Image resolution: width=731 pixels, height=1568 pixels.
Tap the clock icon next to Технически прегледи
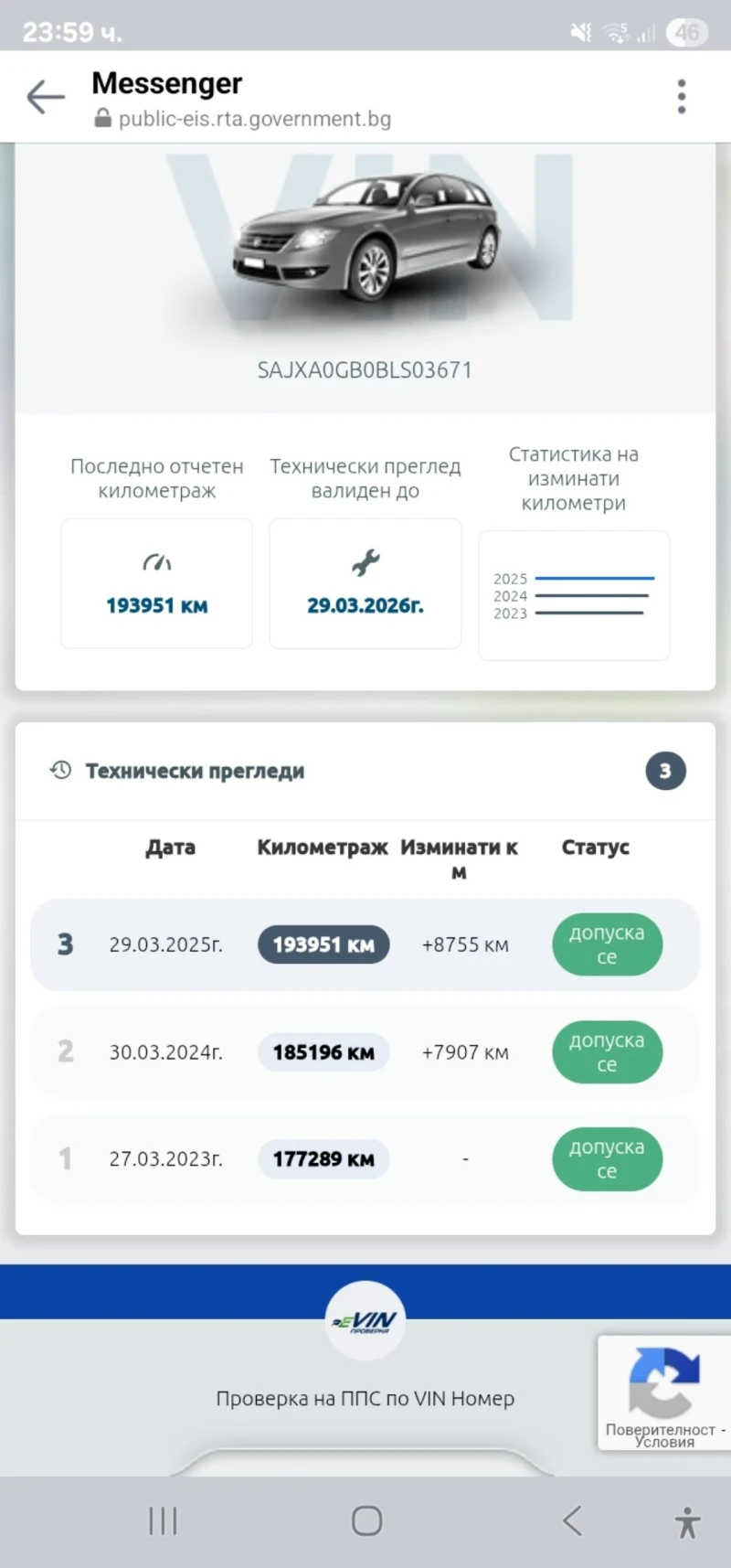(x=60, y=770)
